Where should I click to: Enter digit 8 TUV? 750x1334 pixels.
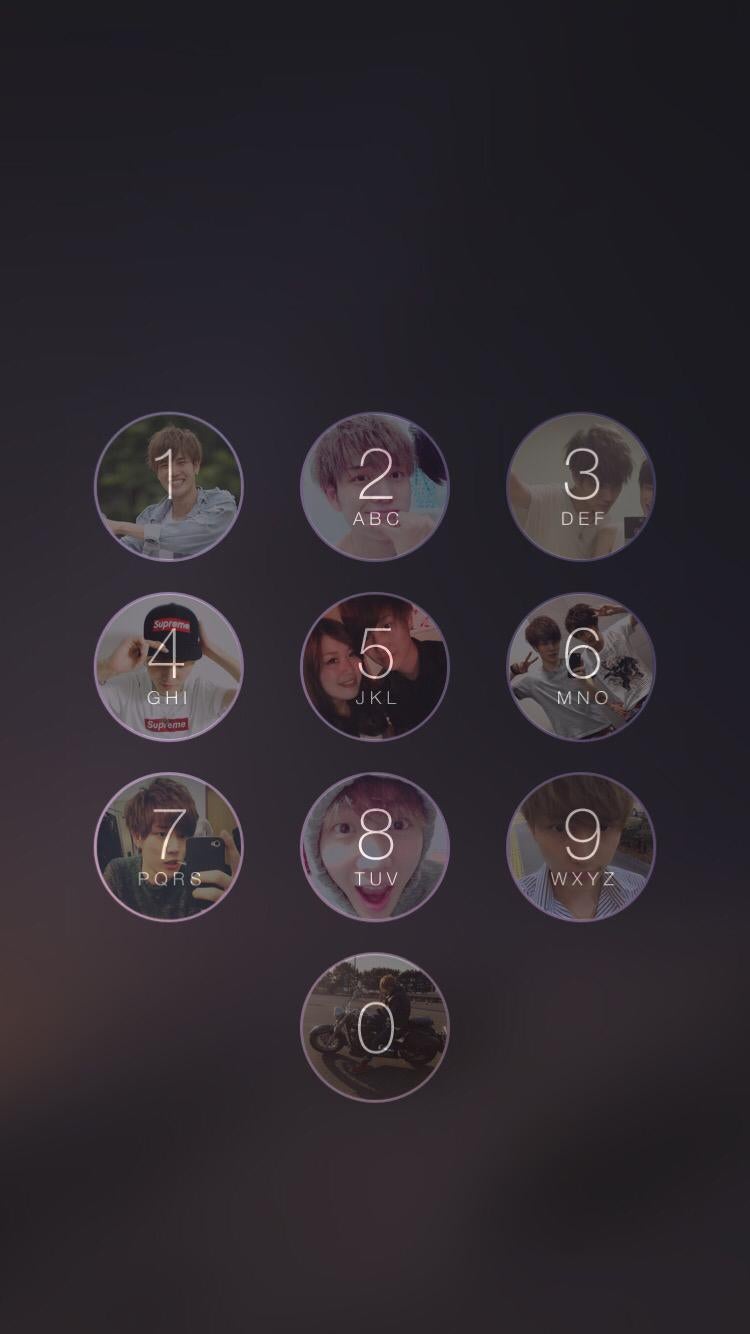point(375,846)
